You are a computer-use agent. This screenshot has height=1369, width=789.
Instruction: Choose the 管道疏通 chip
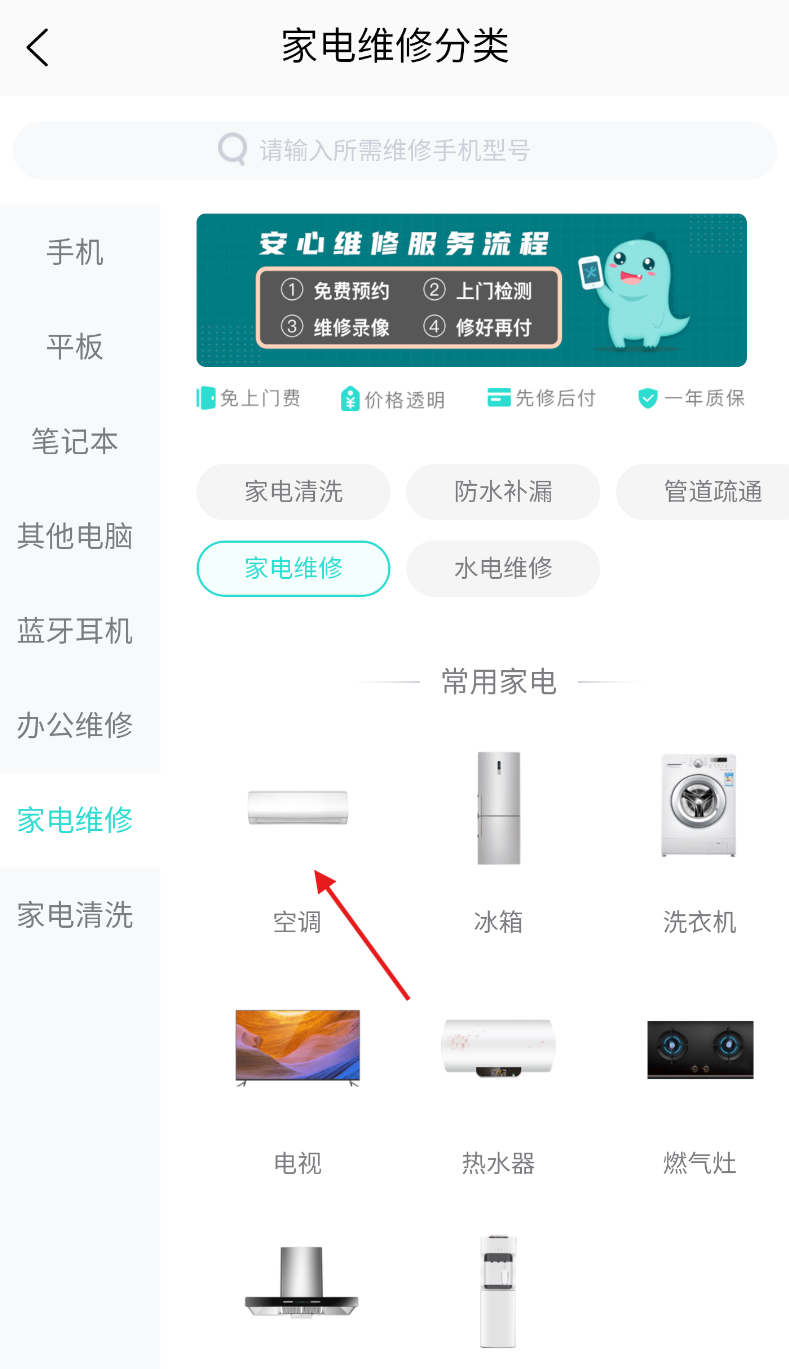coord(712,492)
